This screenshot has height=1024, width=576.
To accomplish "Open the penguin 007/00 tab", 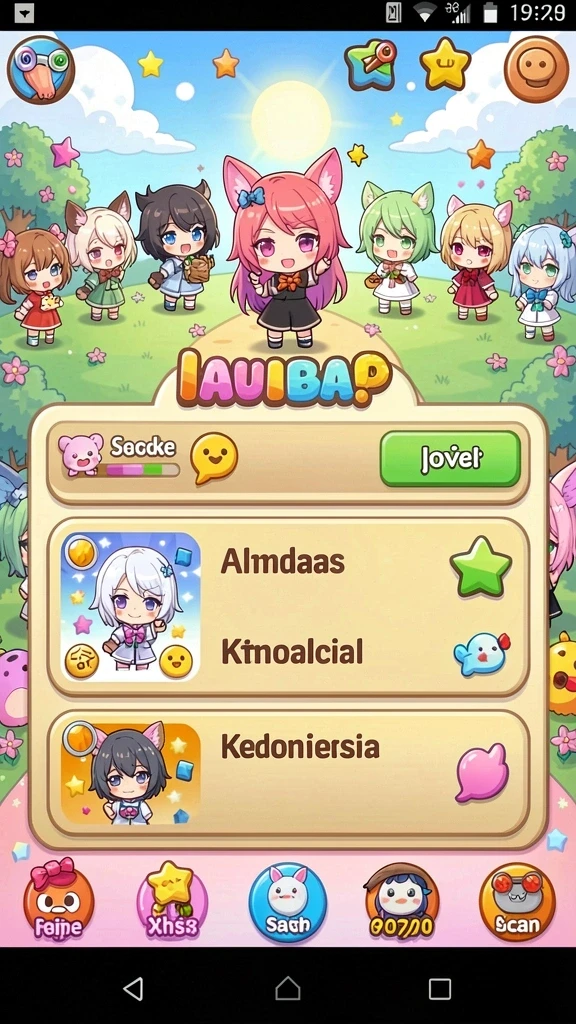I will tap(402, 902).
